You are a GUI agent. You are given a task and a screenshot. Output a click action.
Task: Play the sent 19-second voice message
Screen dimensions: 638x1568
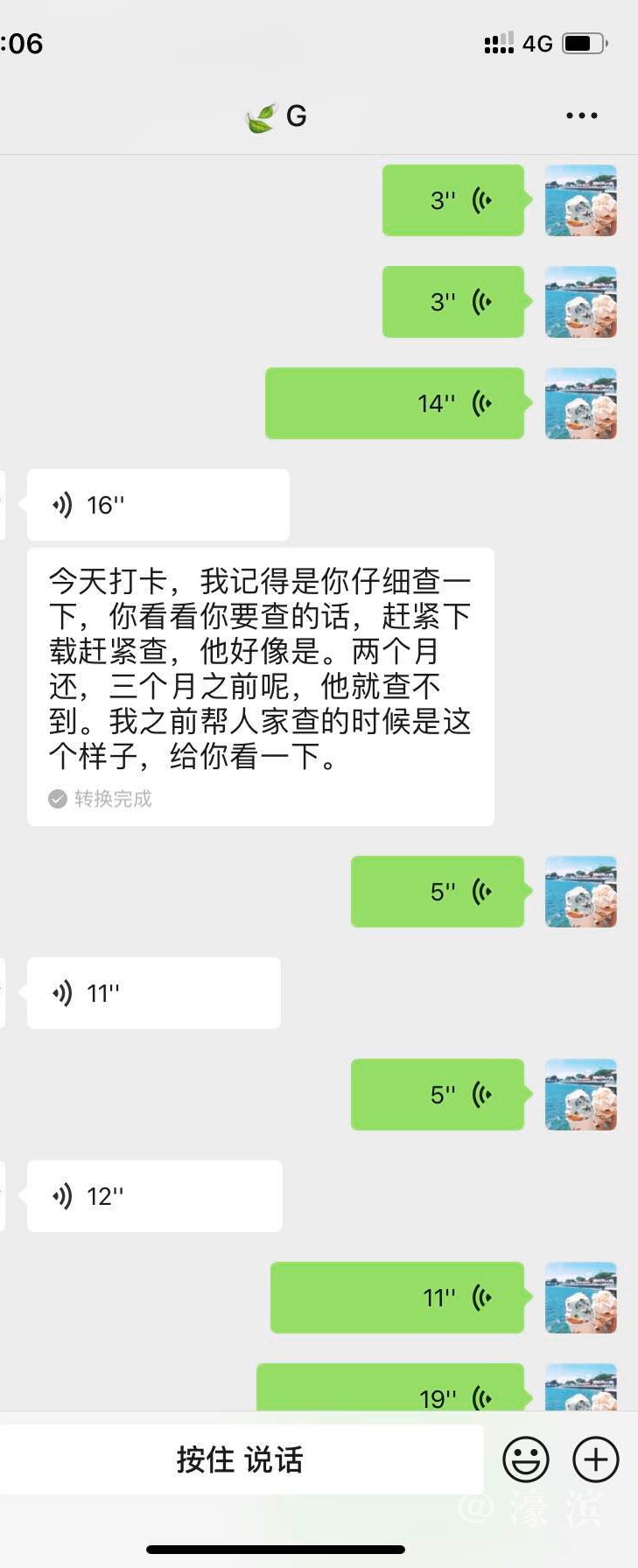click(390, 1390)
